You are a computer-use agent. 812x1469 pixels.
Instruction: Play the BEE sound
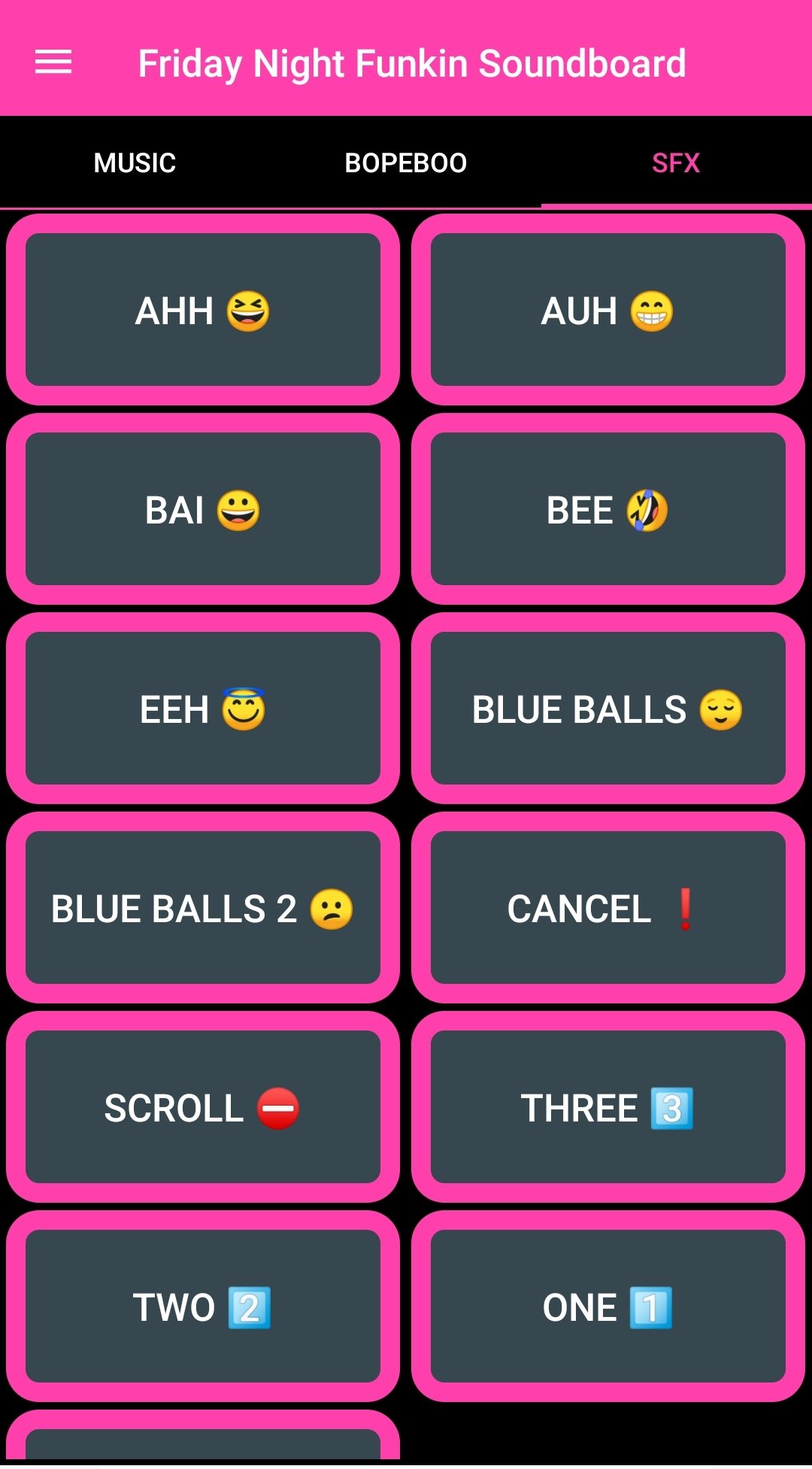click(608, 509)
